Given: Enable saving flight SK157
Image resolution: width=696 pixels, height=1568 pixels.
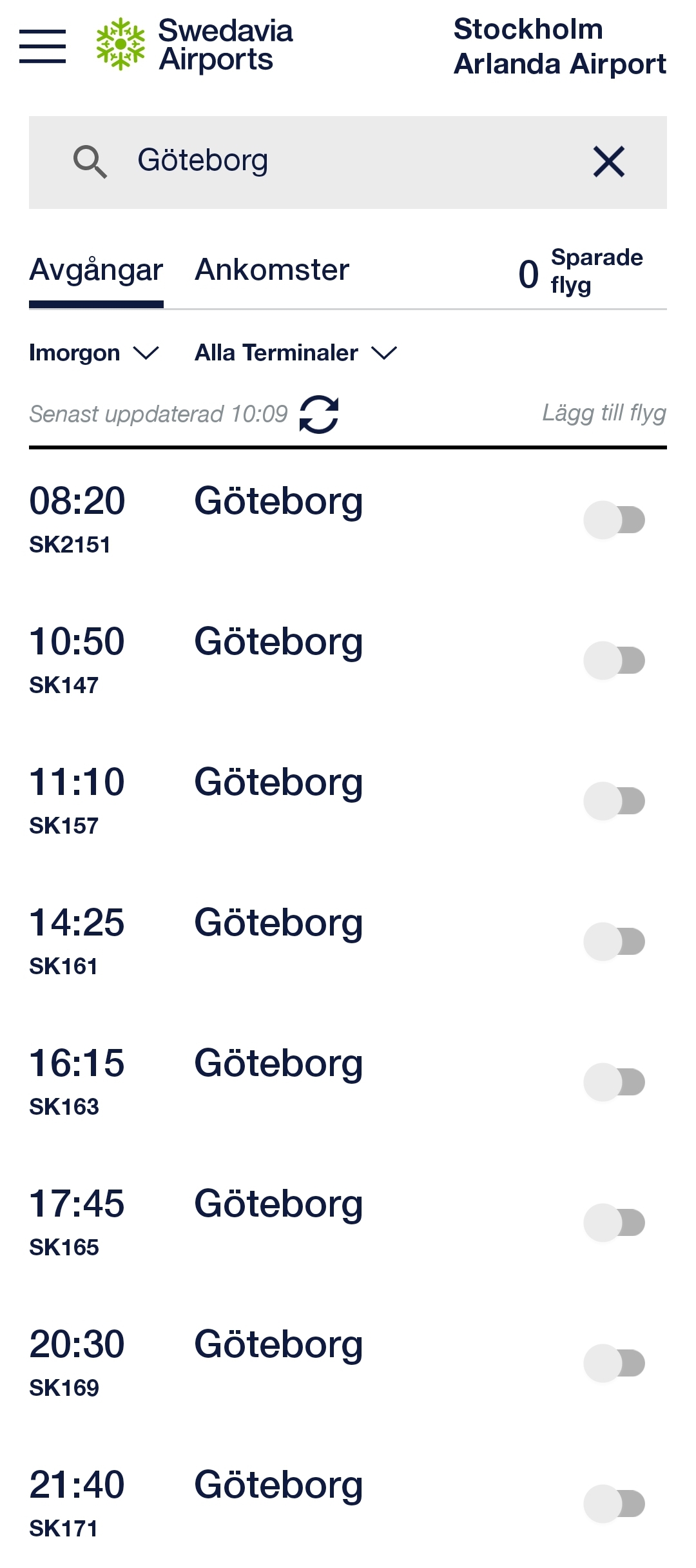Looking at the screenshot, I should (x=614, y=801).
